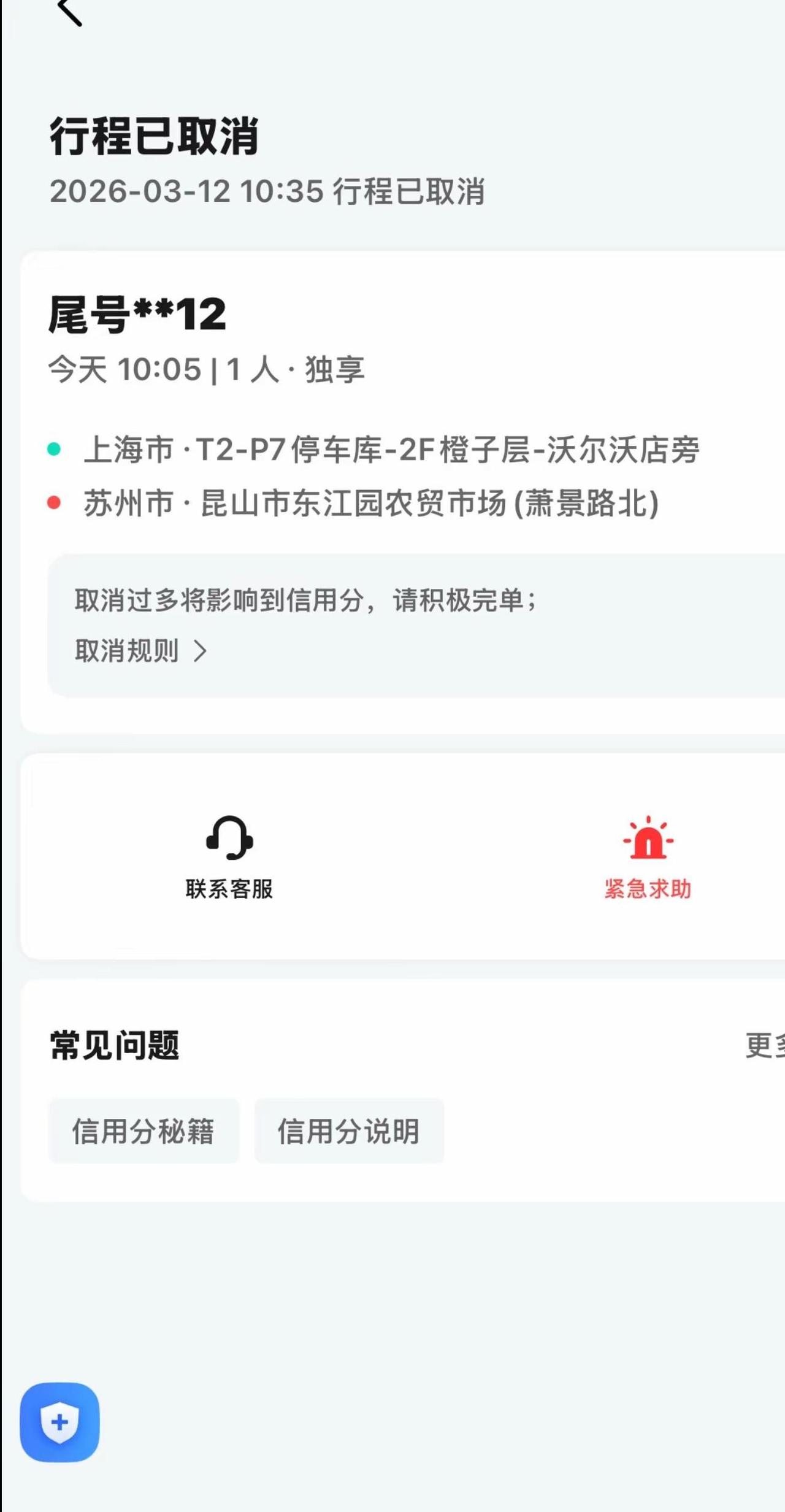785x1512 pixels.
Task: Select the Kunshan 东江园农贸市场 destination address
Action: (368, 504)
